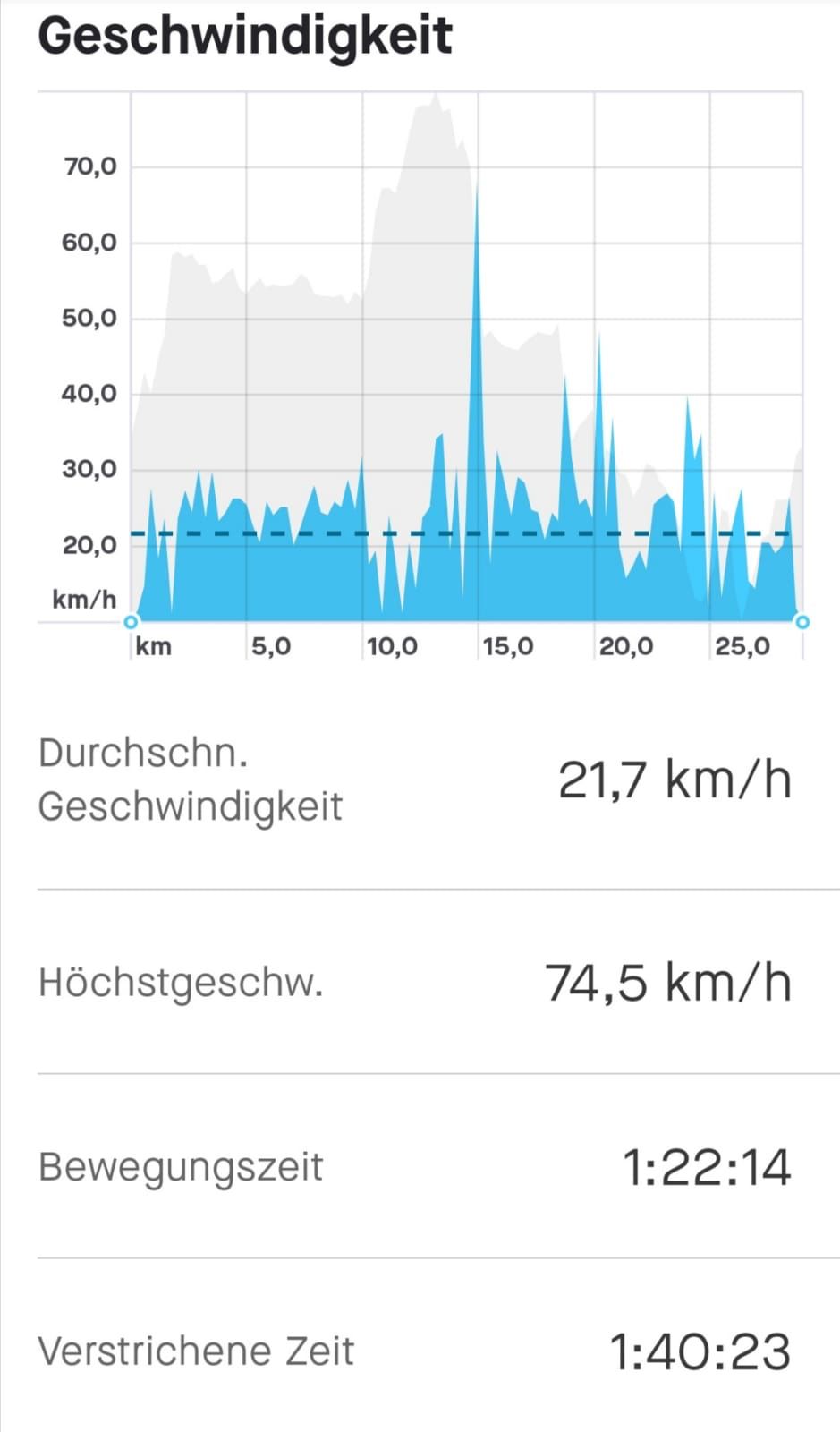Select the end handle of the speed chart

point(802,621)
